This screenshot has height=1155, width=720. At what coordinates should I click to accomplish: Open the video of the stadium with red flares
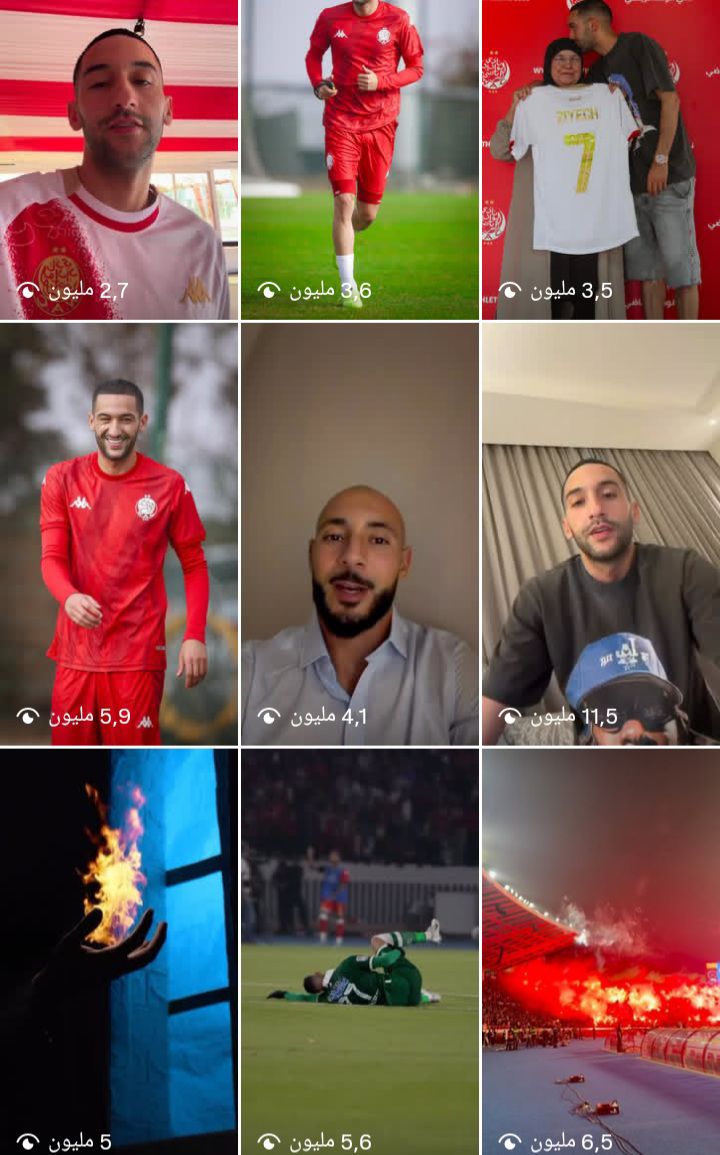[600, 940]
